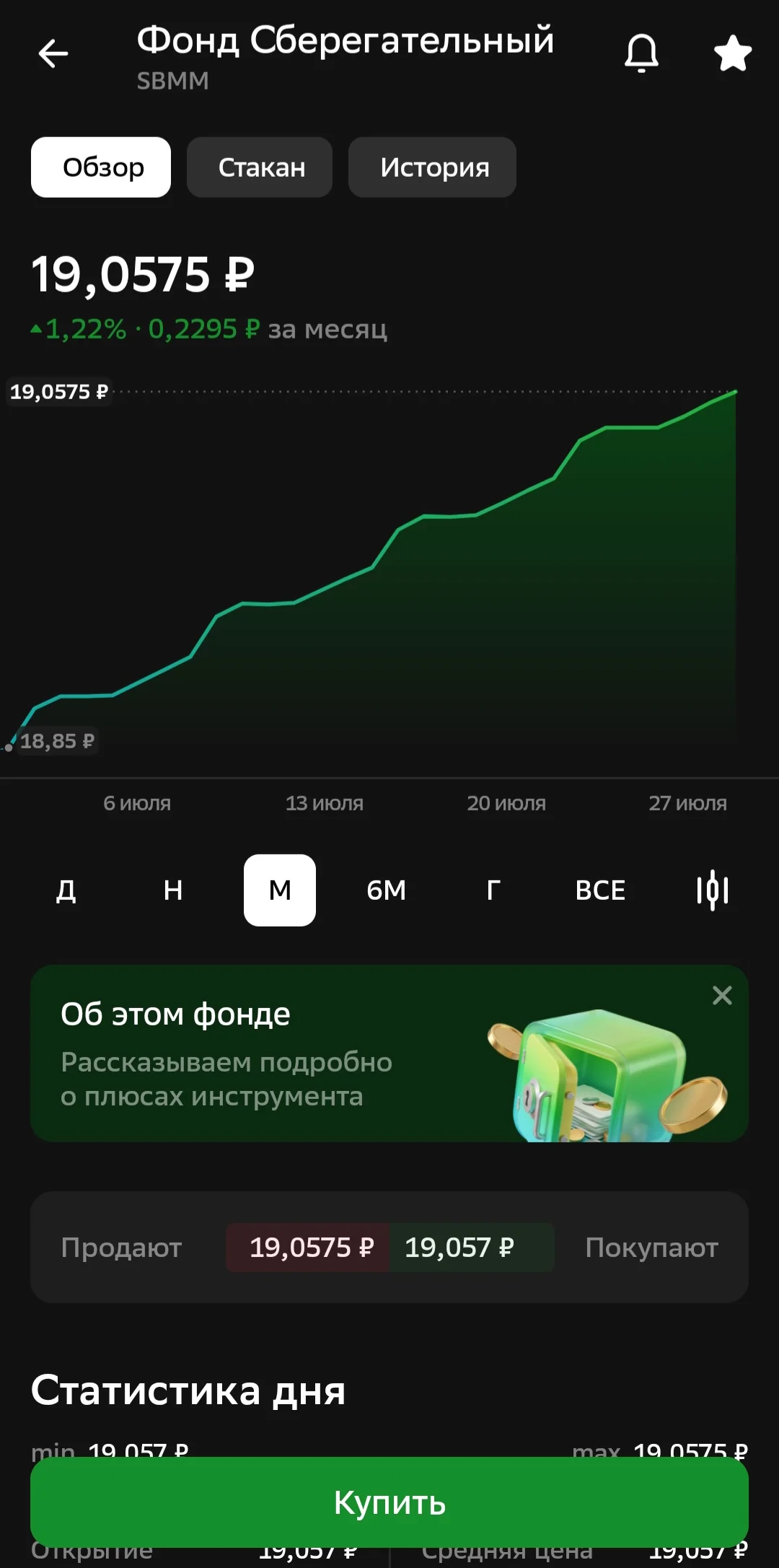Switch to candlestick chart view
The image size is (779, 1568).
(713, 890)
